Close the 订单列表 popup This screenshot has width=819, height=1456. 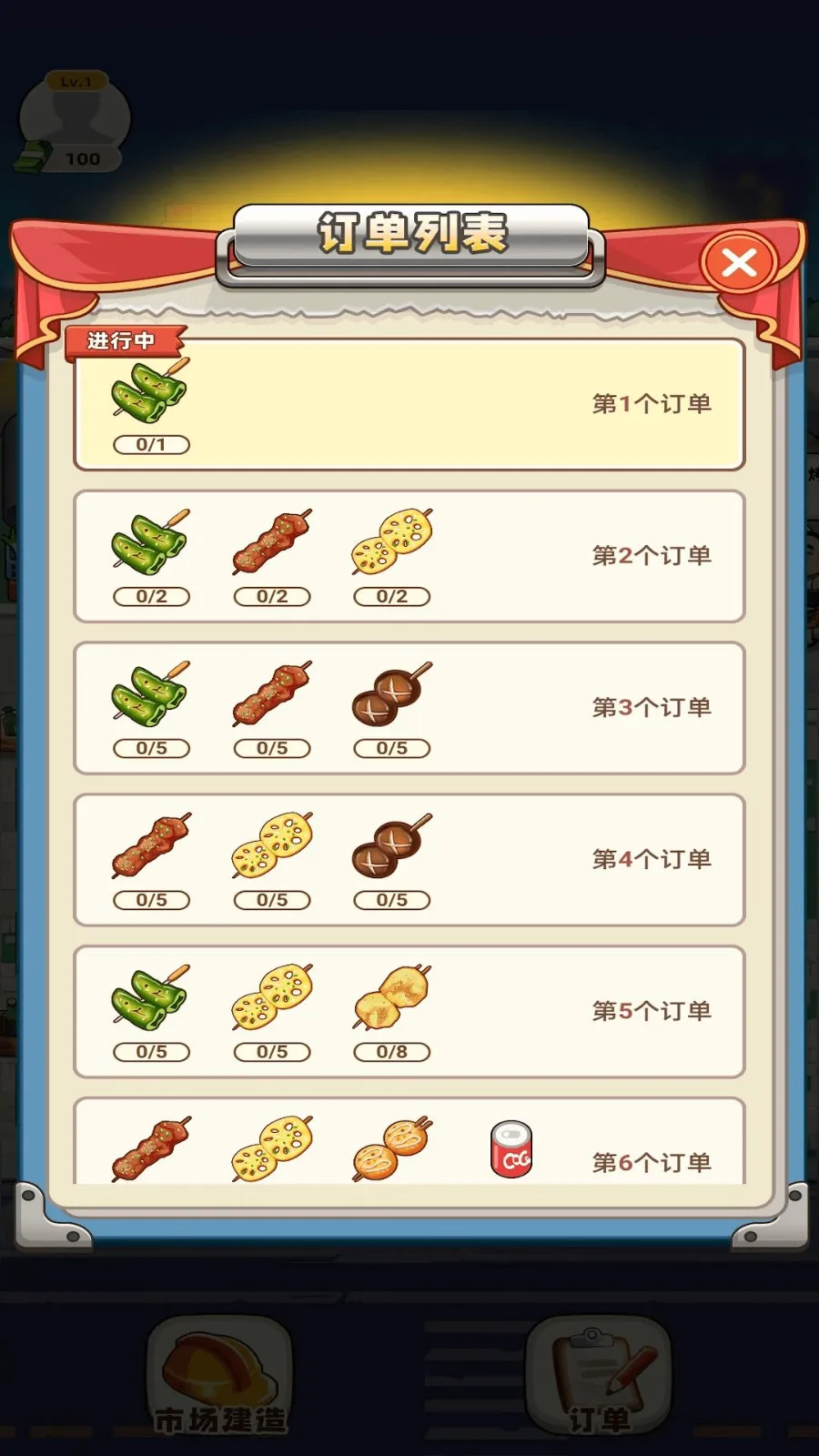point(739,262)
